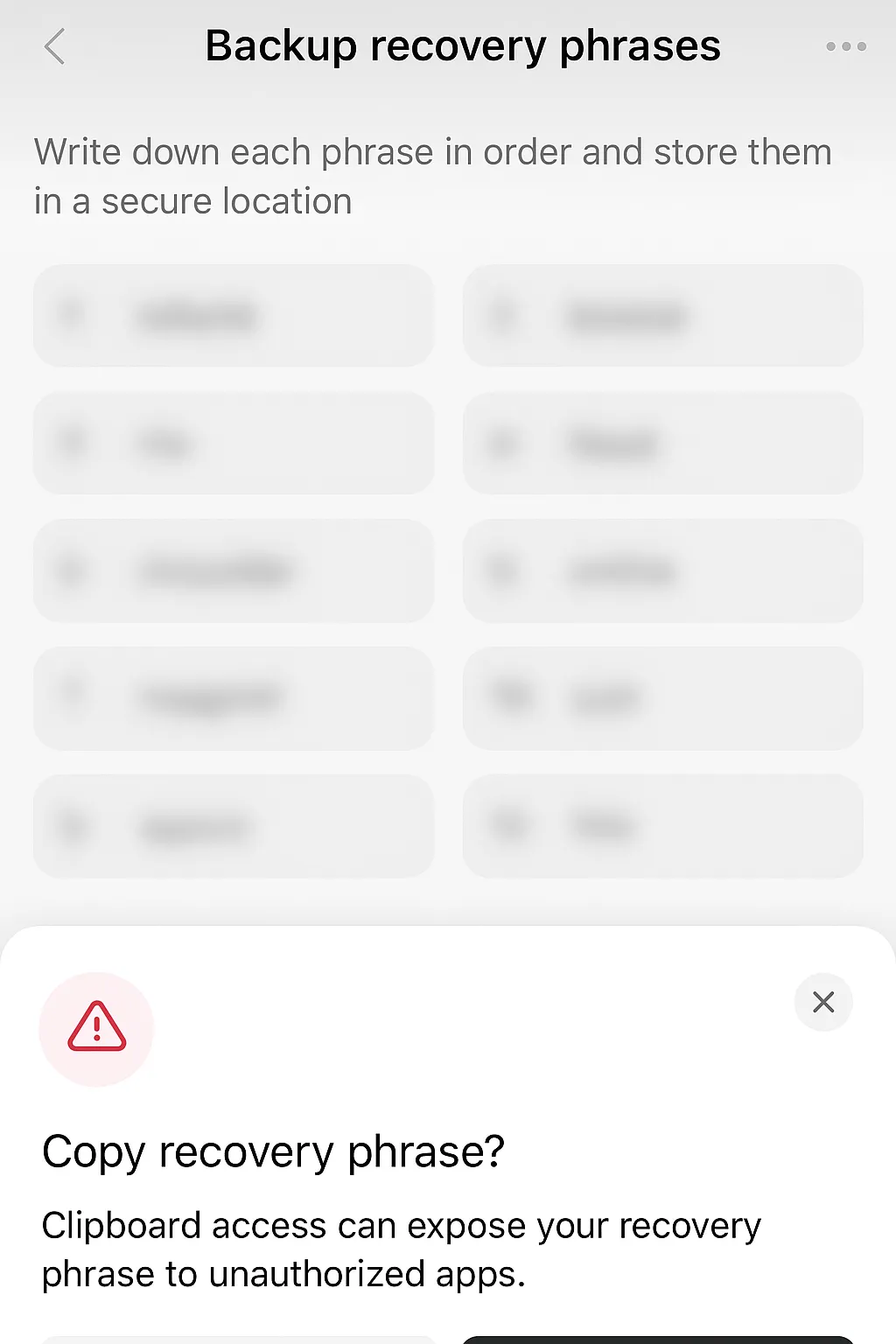896x1344 pixels.
Task: Select the first recovery phrase tile
Action: pos(232,315)
